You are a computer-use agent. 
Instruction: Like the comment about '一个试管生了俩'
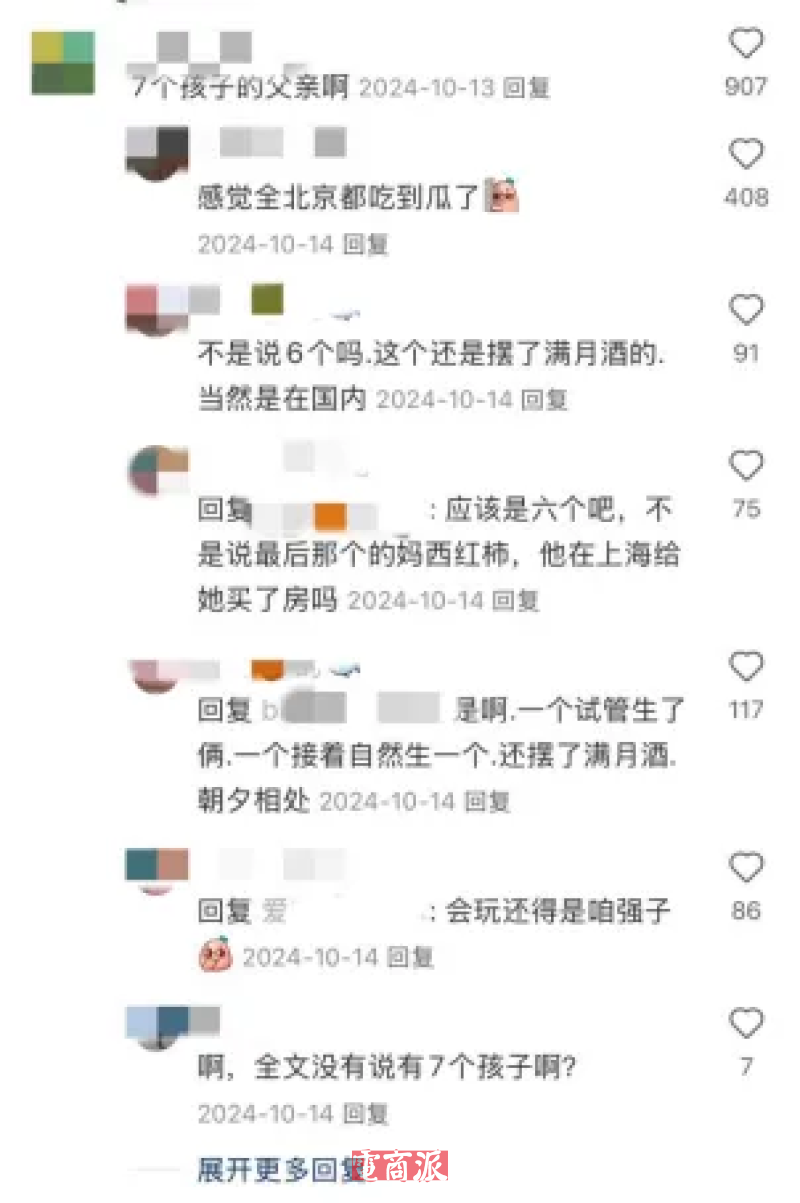point(746,667)
